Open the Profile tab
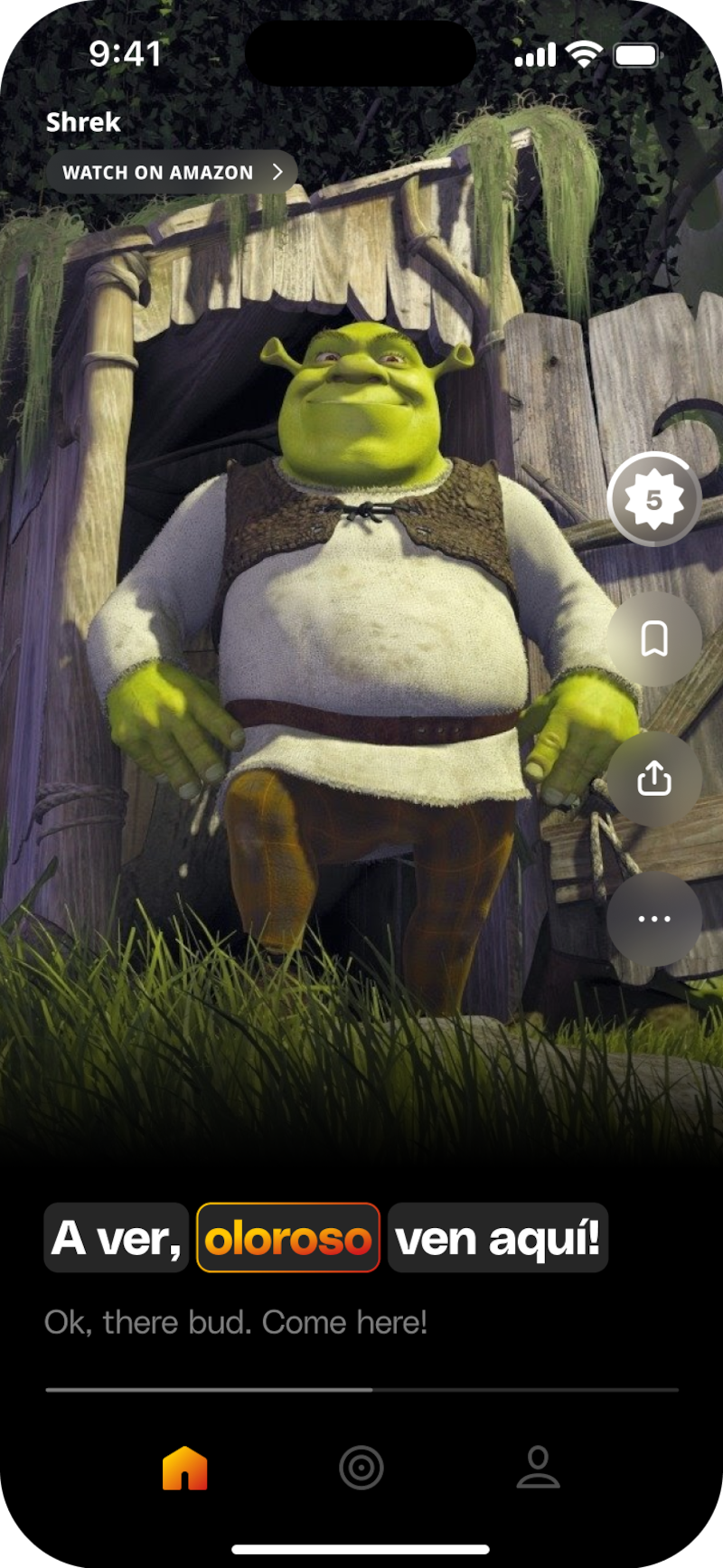 coord(539,1467)
